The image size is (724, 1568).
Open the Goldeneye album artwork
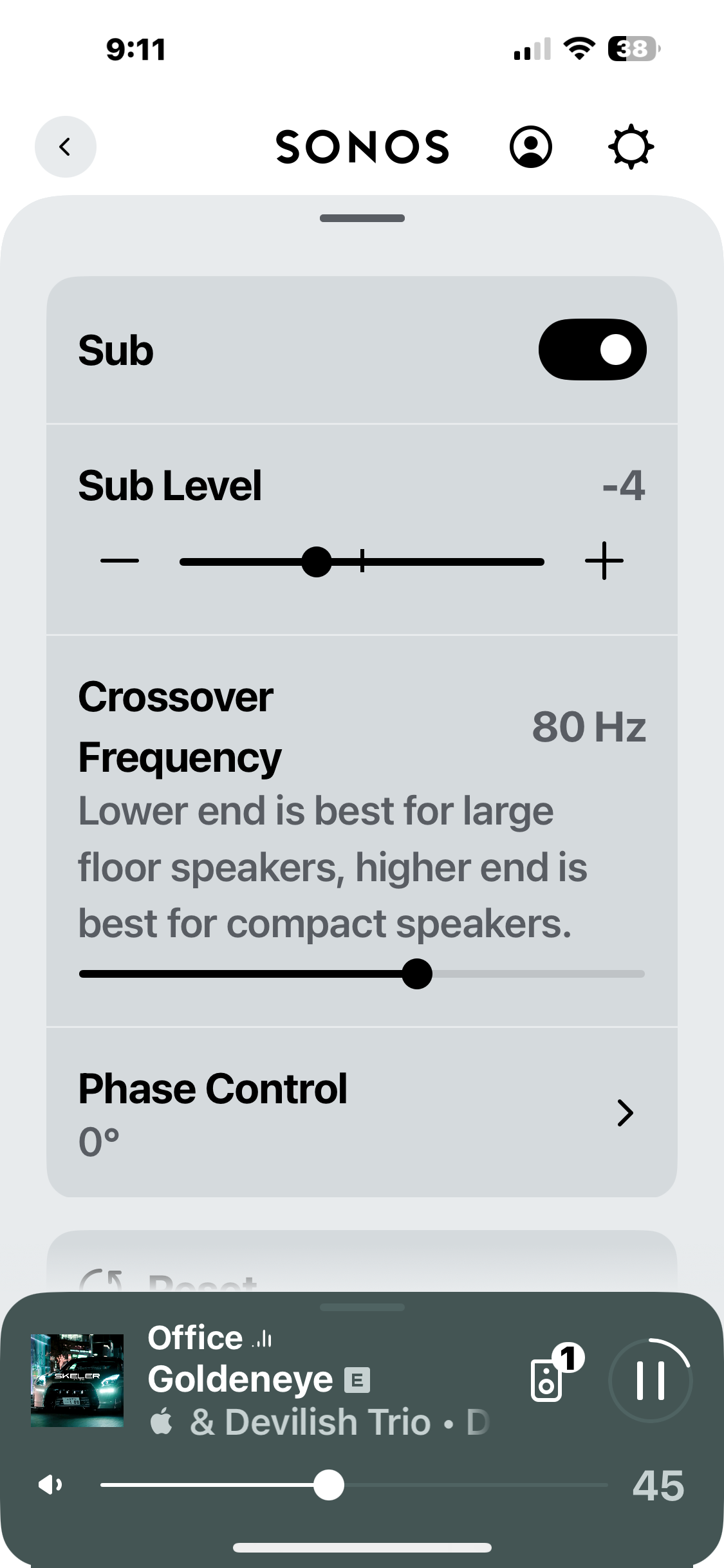(77, 1380)
